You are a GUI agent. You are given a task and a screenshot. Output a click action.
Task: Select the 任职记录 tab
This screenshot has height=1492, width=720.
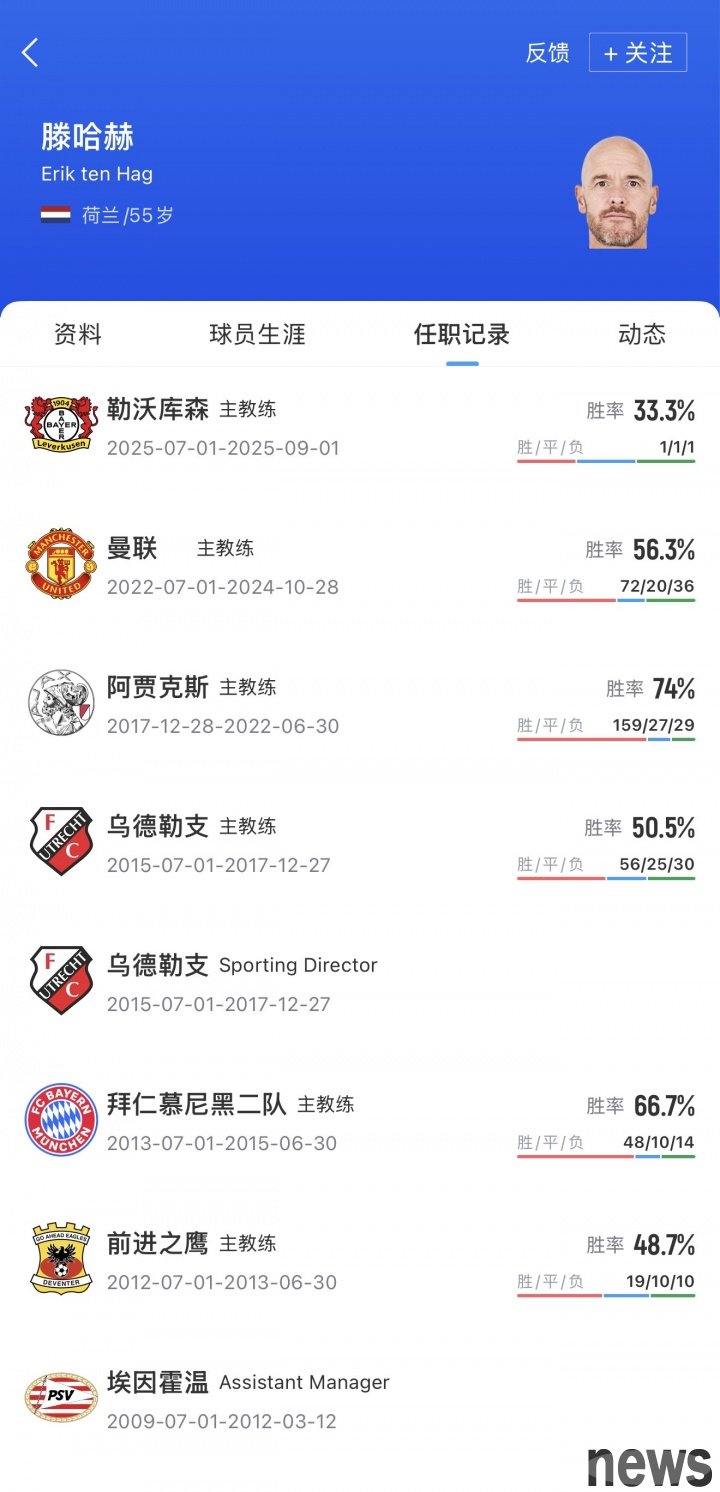pyautogui.click(x=462, y=334)
